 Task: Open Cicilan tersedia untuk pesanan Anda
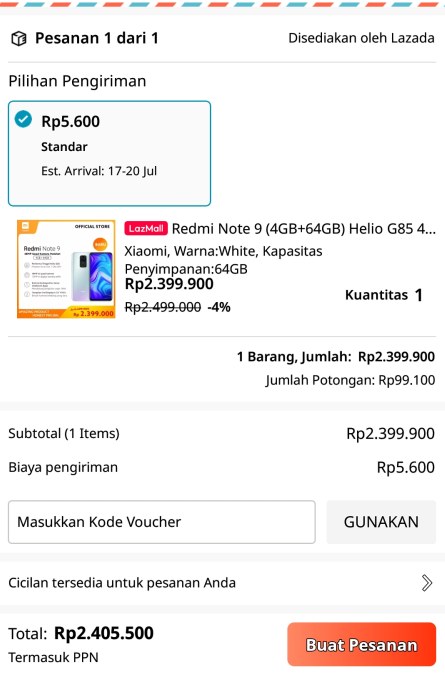[x=222, y=583]
